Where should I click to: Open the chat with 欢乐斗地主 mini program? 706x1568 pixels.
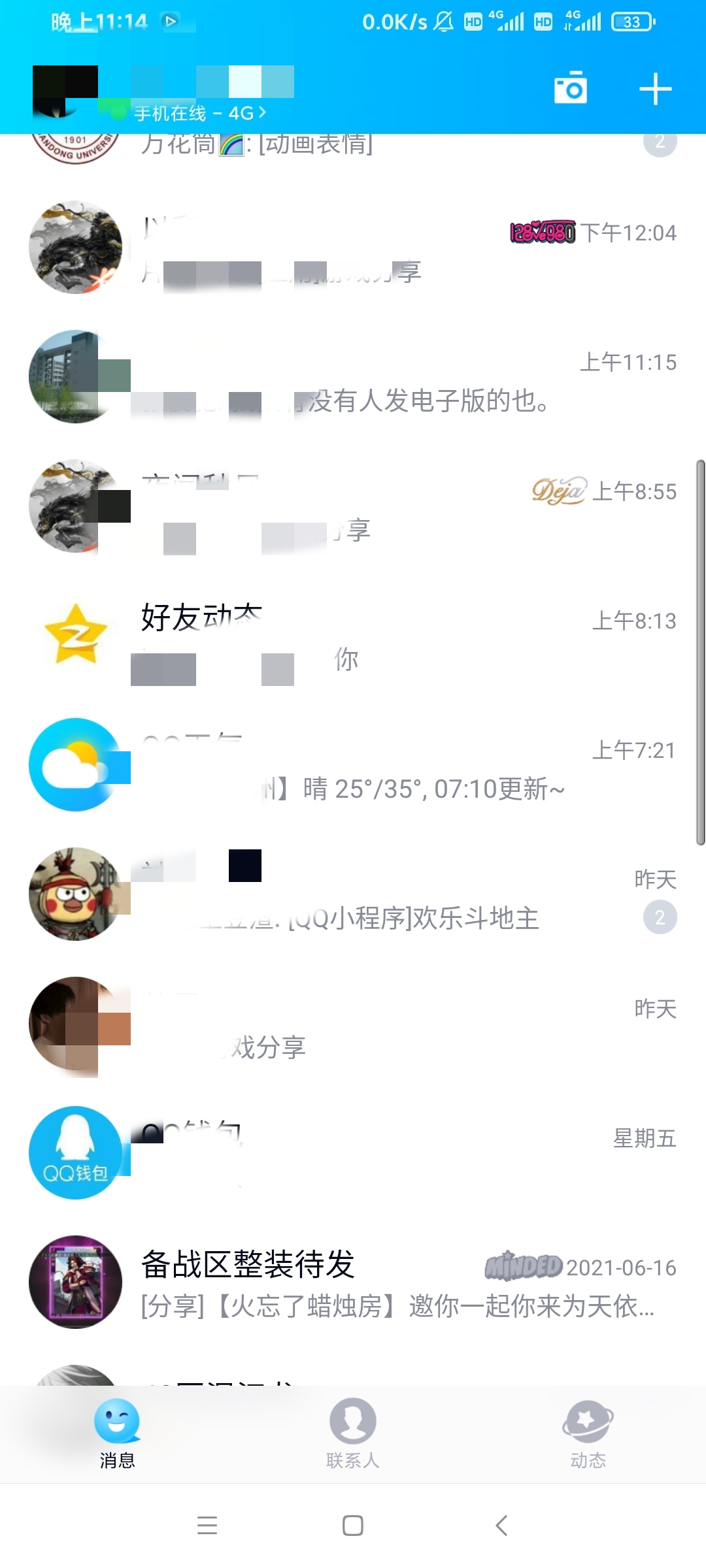[353, 894]
